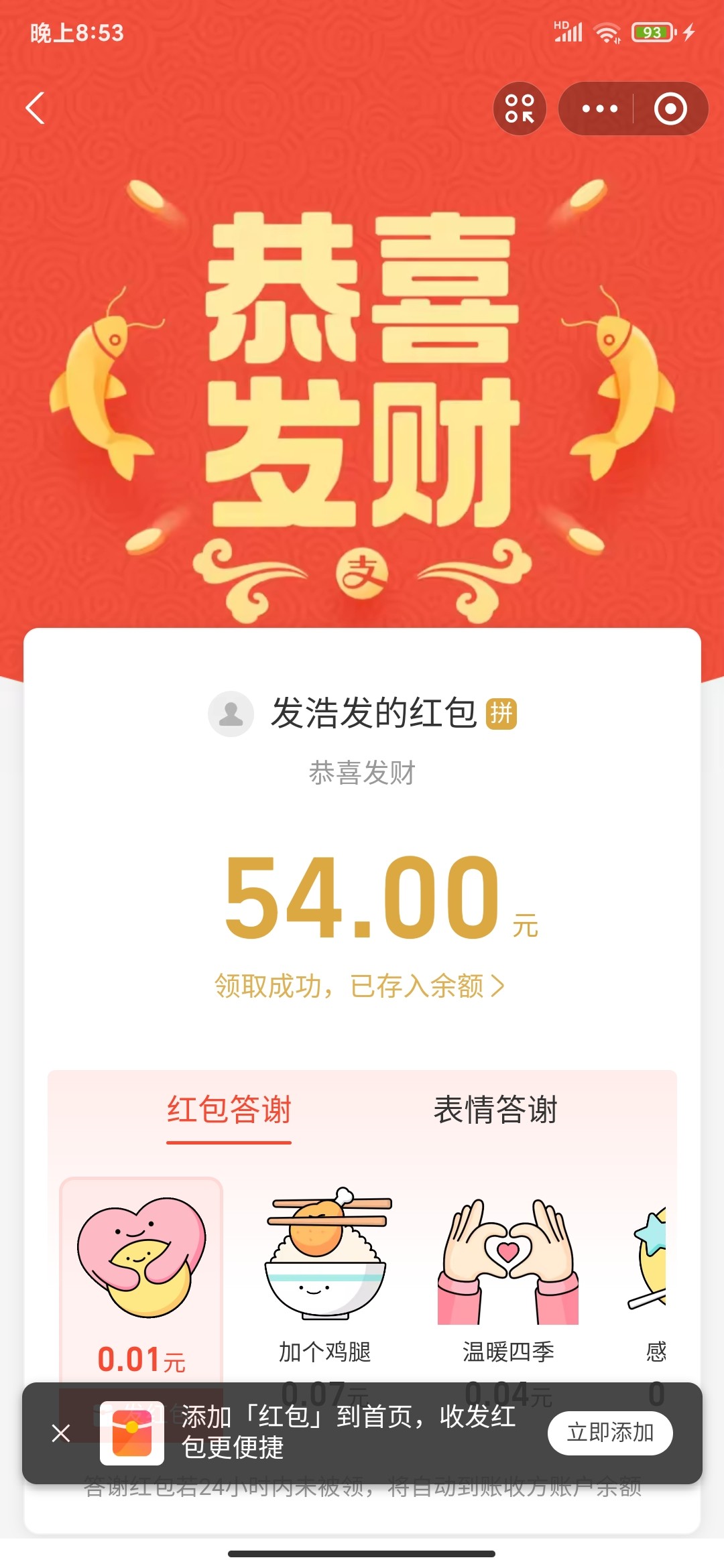Go back using the top-left arrow
724x1568 pixels.
(x=36, y=109)
